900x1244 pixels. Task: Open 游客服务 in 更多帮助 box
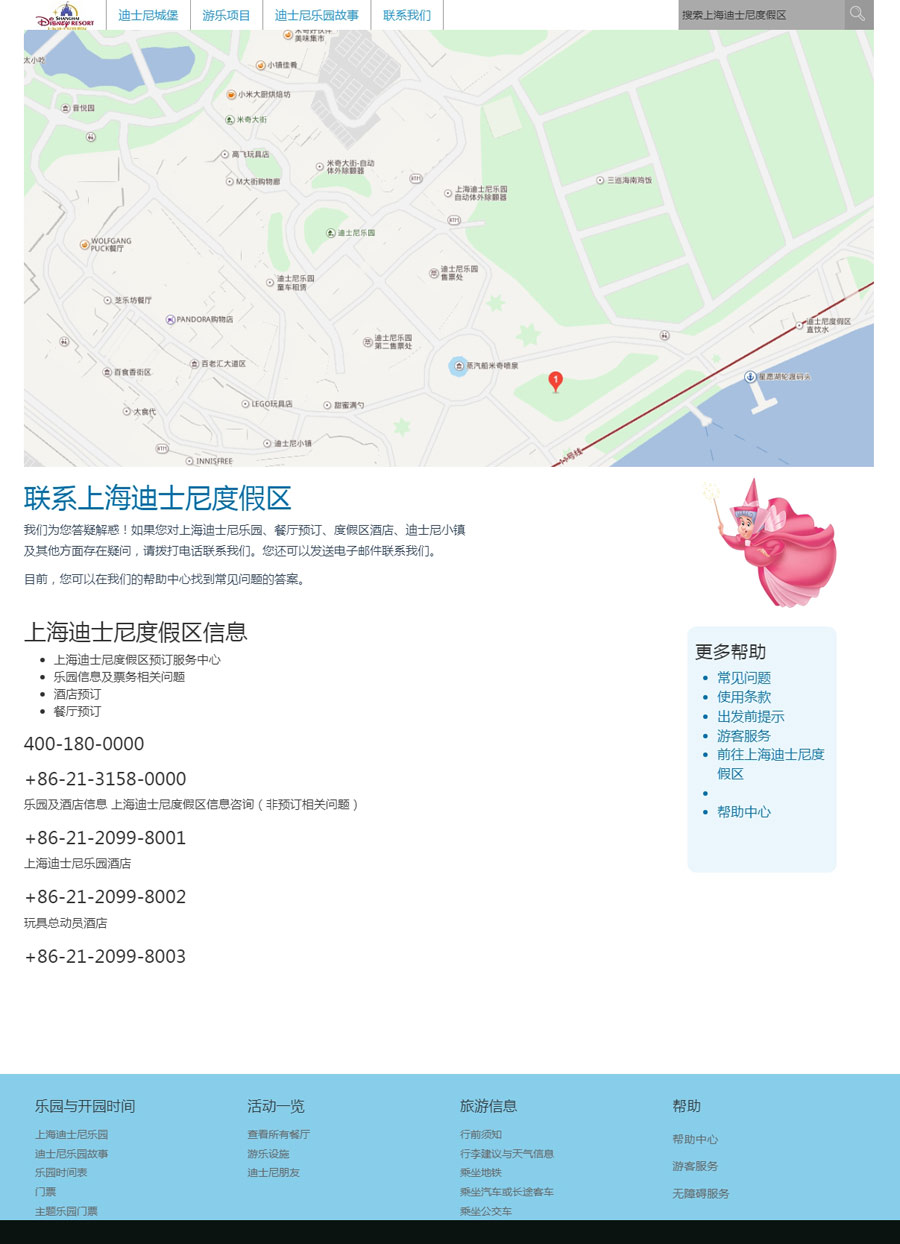click(x=744, y=736)
